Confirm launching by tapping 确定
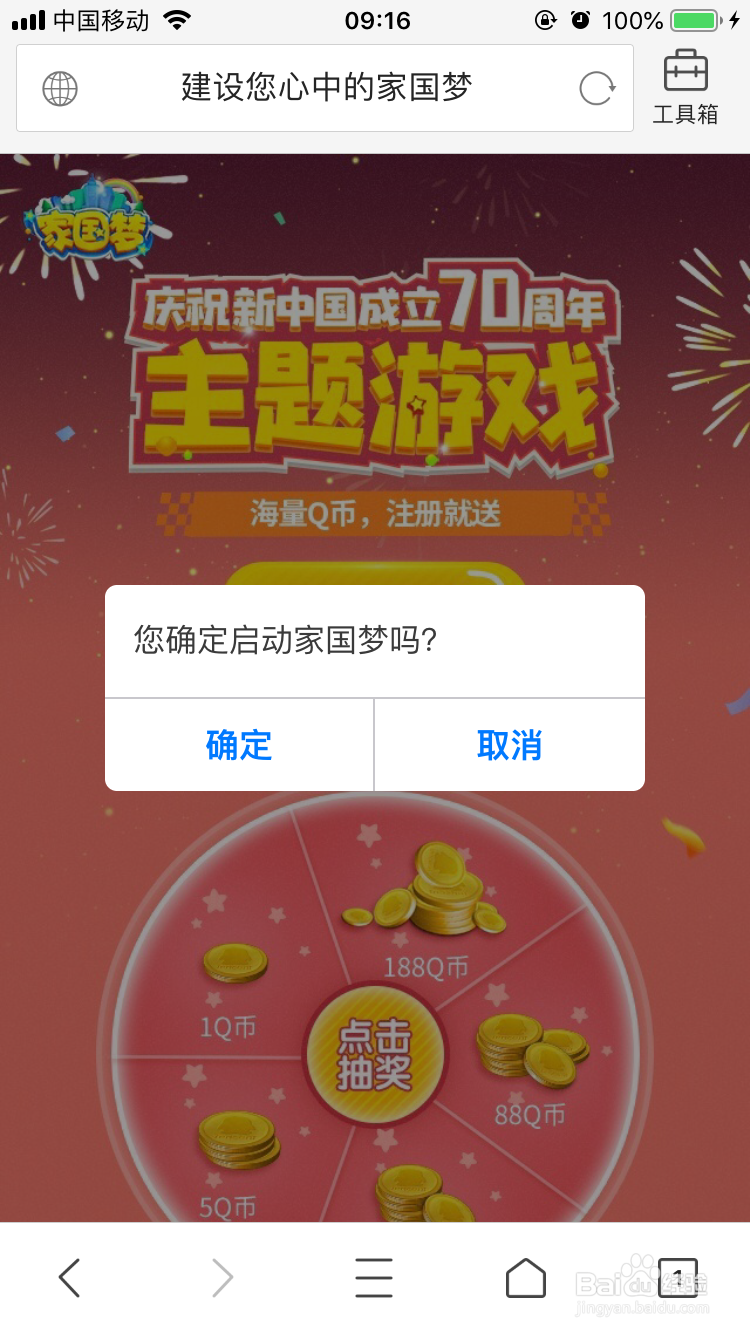Image resolution: width=750 pixels, height=1334 pixels. 238,744
